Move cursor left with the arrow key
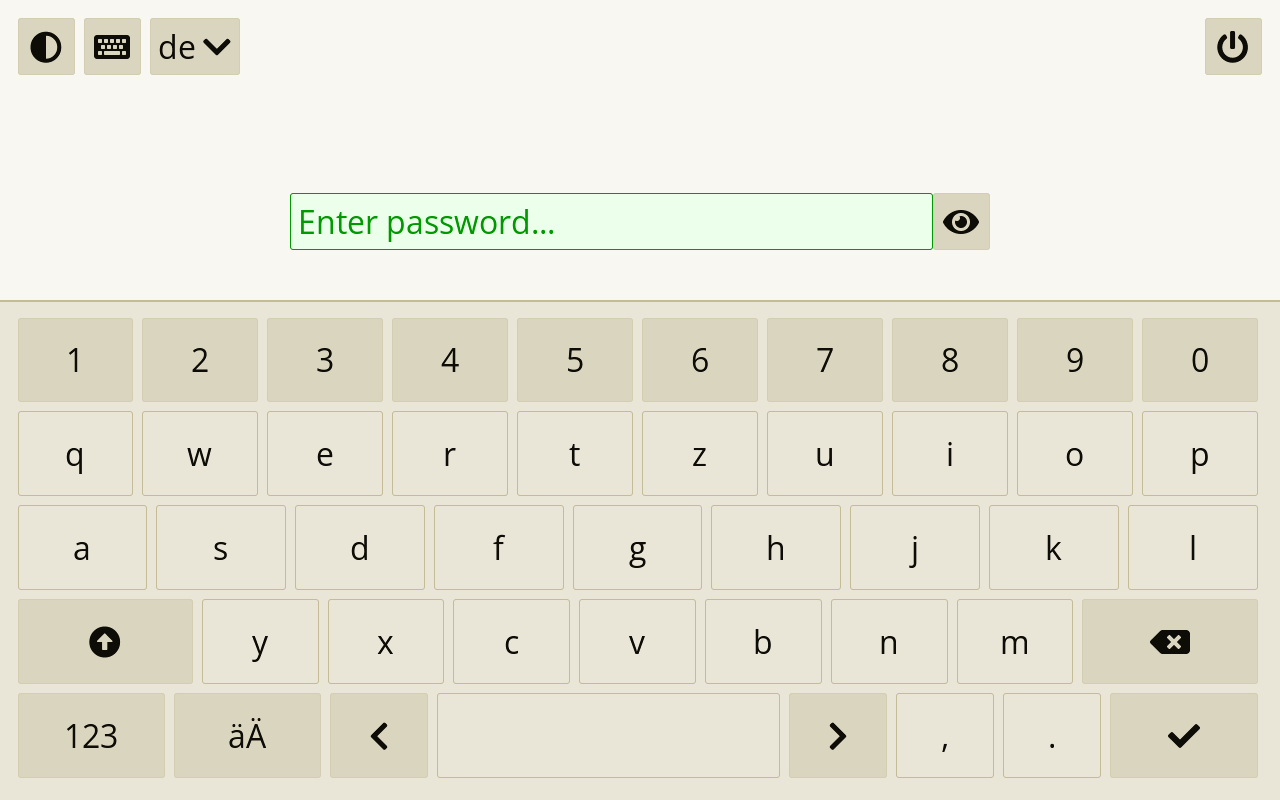The image size is (1280, 800). pos(379,736)
